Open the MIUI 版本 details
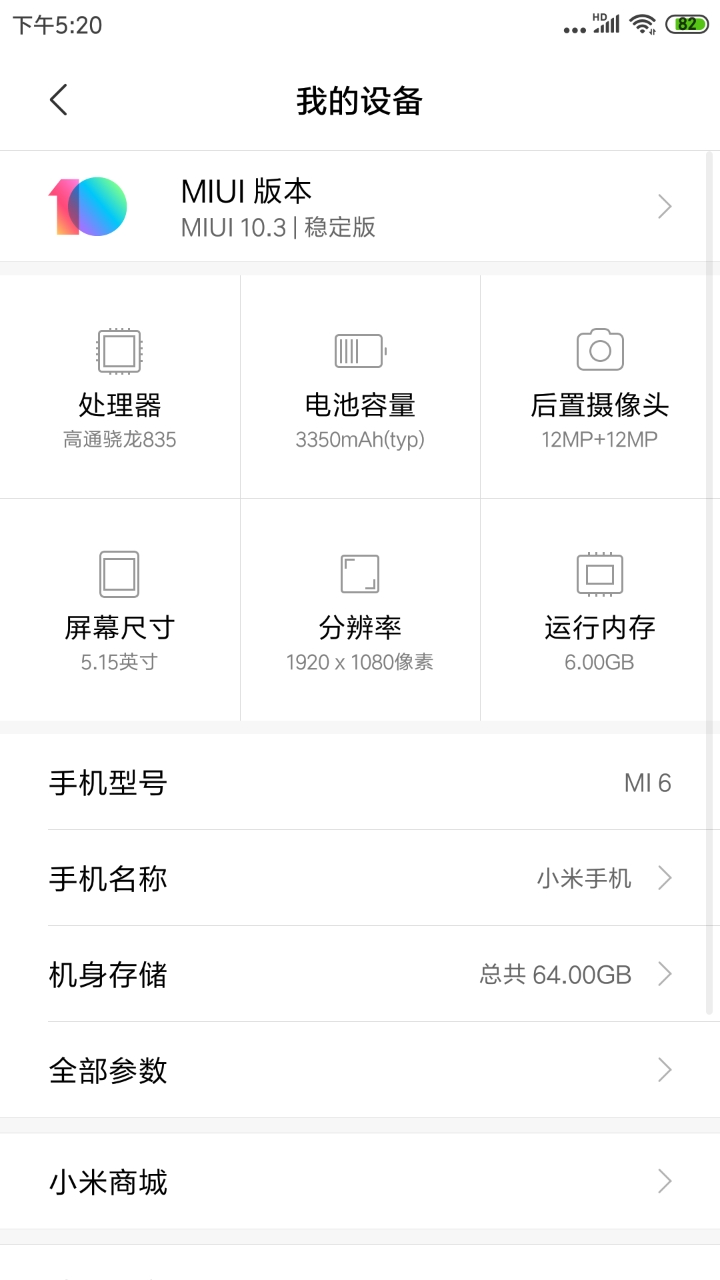This screenshot has height=1280, width=720. 360,207
